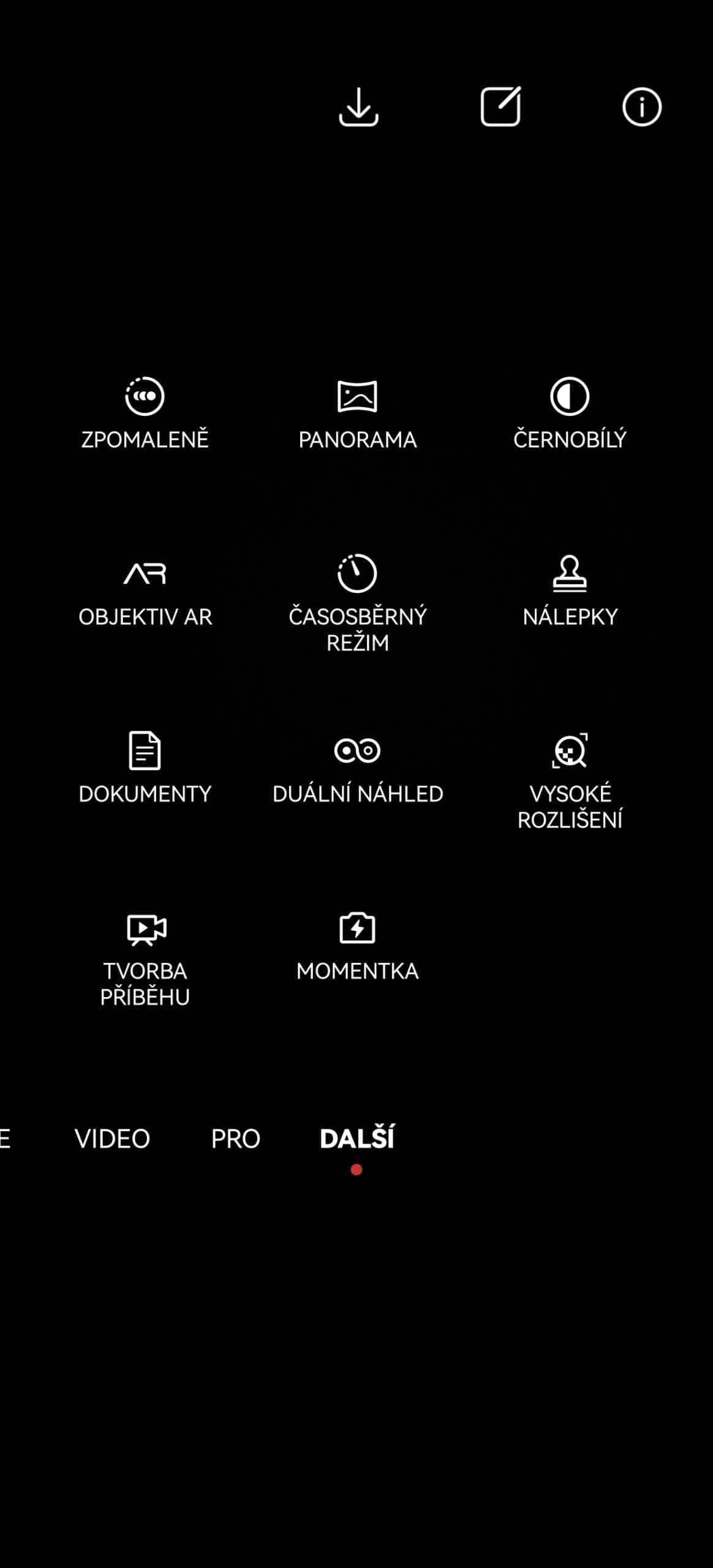Select Vysoké rozlišení mode
The image size is (713, 1568).
tap(570, 781)
